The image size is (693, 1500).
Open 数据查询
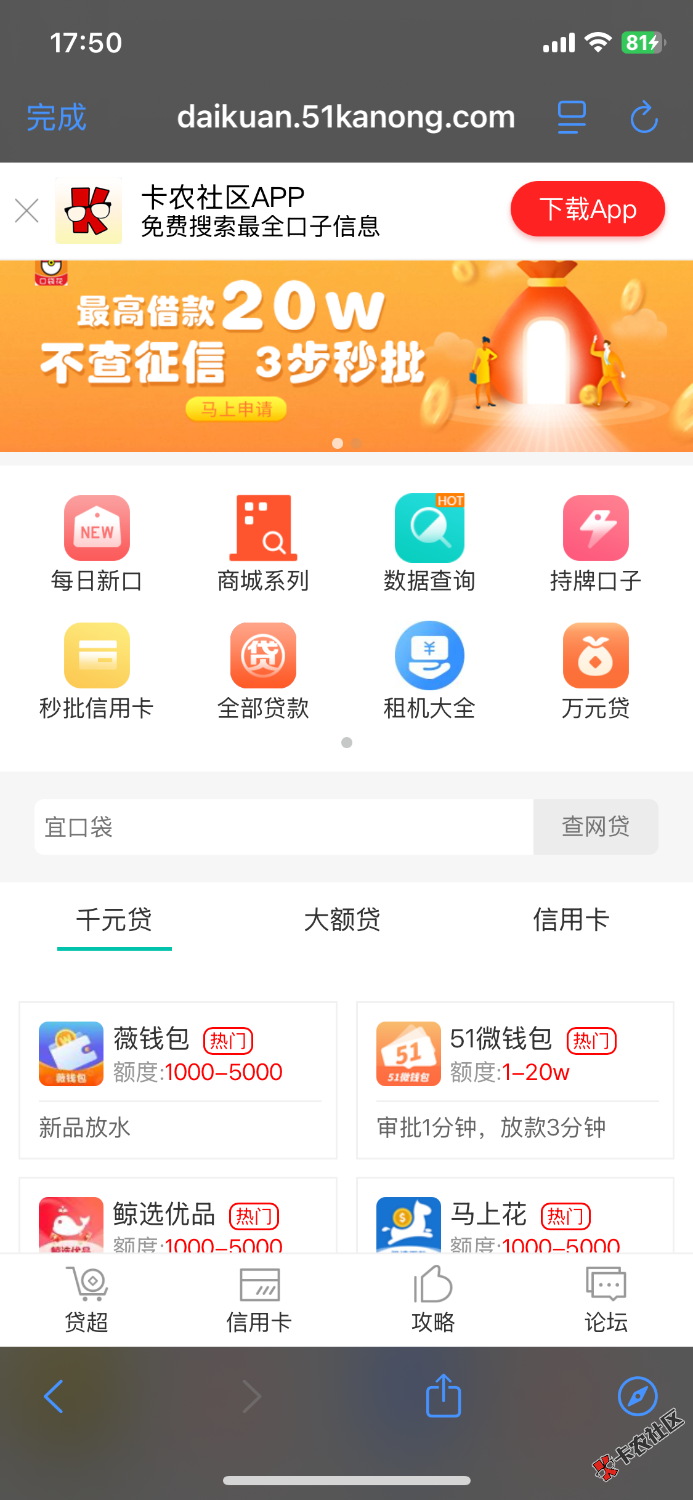(429, 543)
